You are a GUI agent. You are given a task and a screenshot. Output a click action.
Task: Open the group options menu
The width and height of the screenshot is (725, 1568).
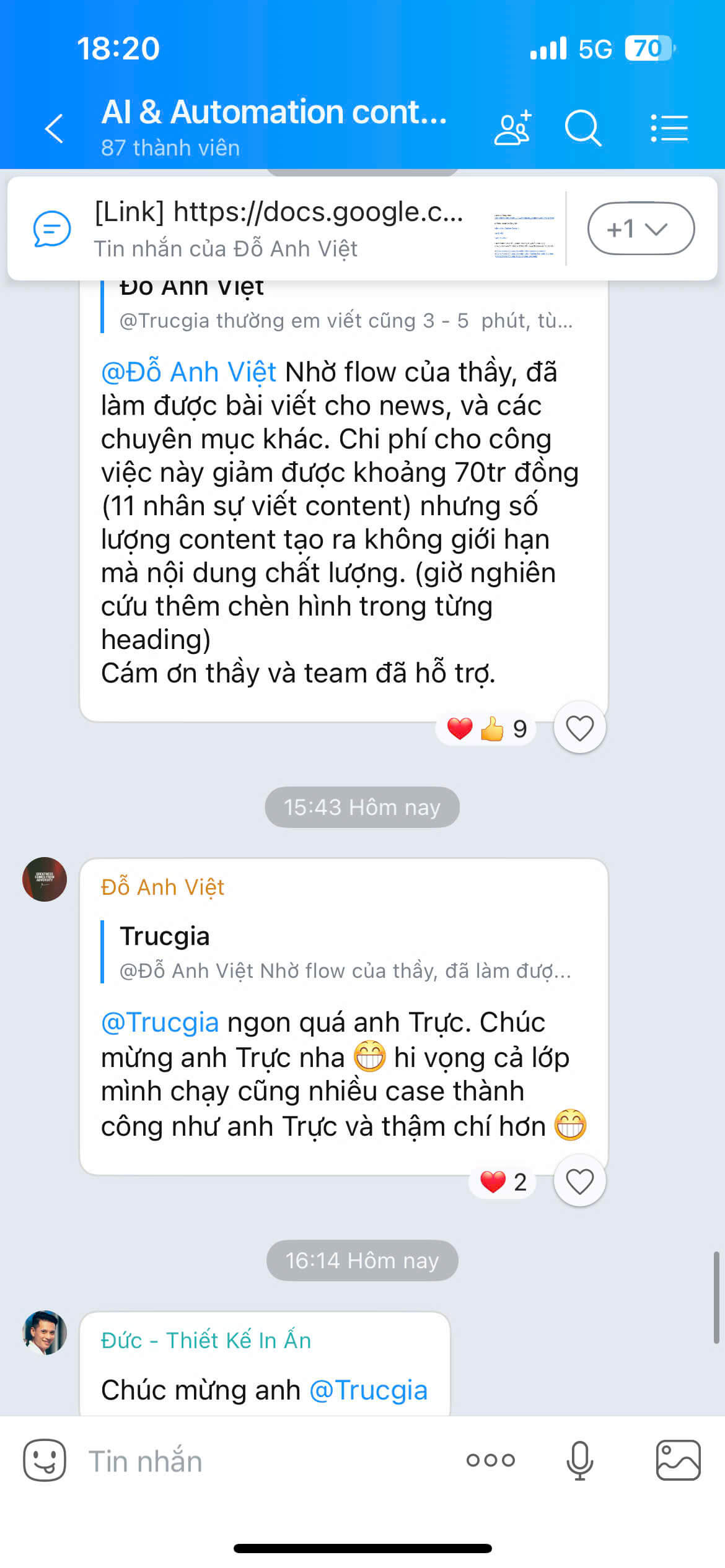click(669, 128)
